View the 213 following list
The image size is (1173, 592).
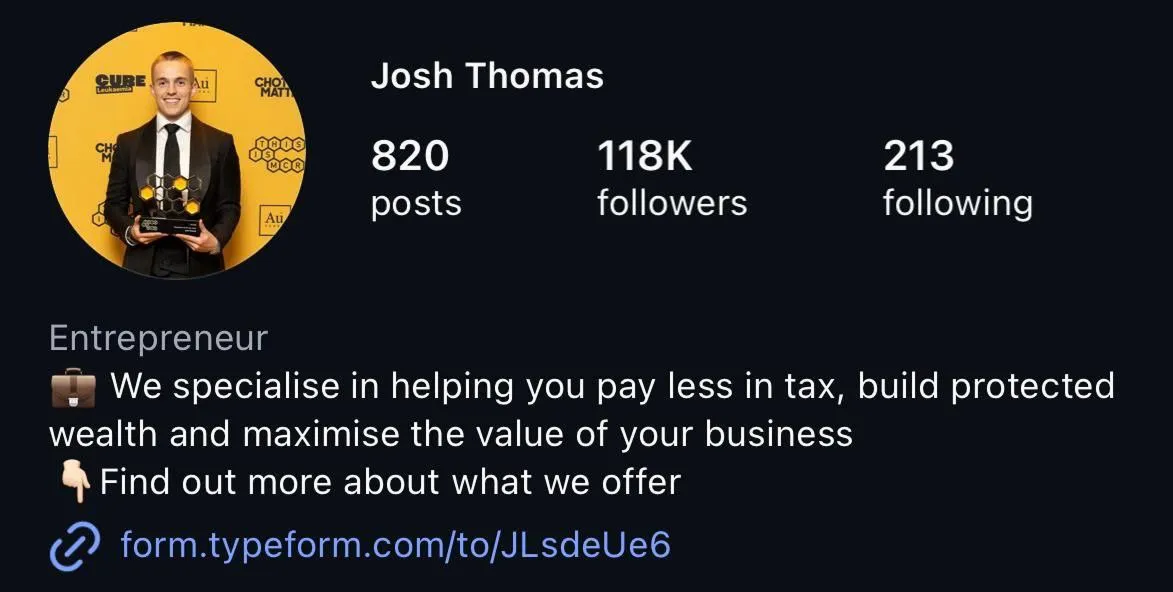[x=957, y=179]
